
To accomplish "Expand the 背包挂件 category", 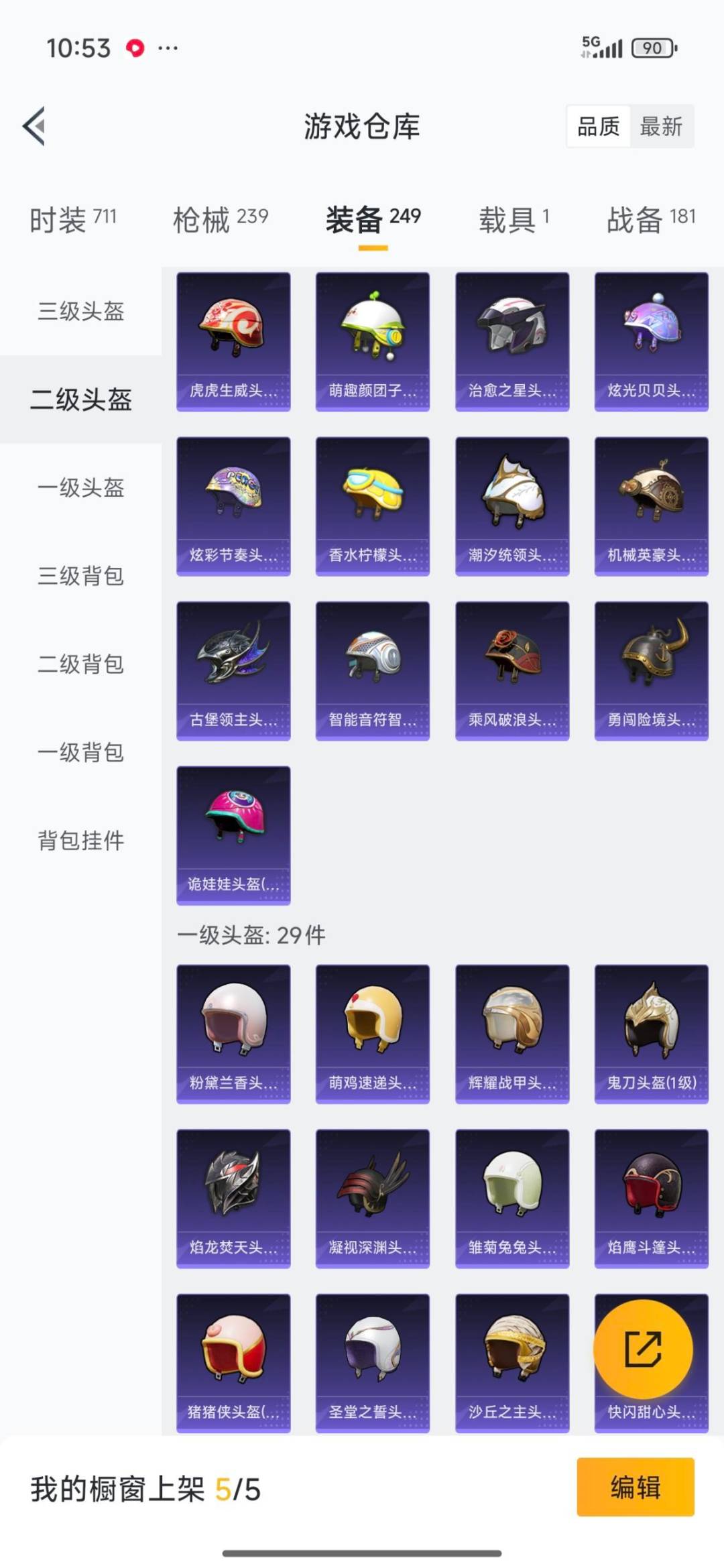I will (79, 840).
